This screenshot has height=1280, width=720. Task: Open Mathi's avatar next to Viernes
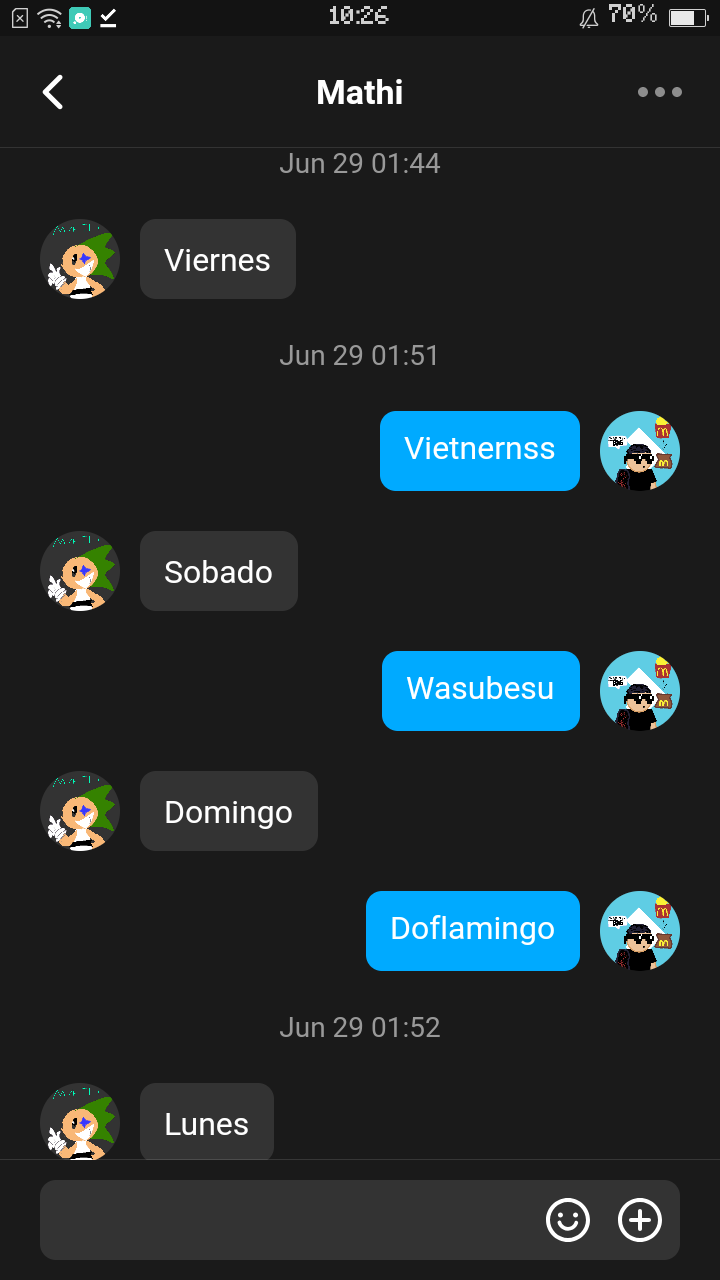[x=80, y=259]
